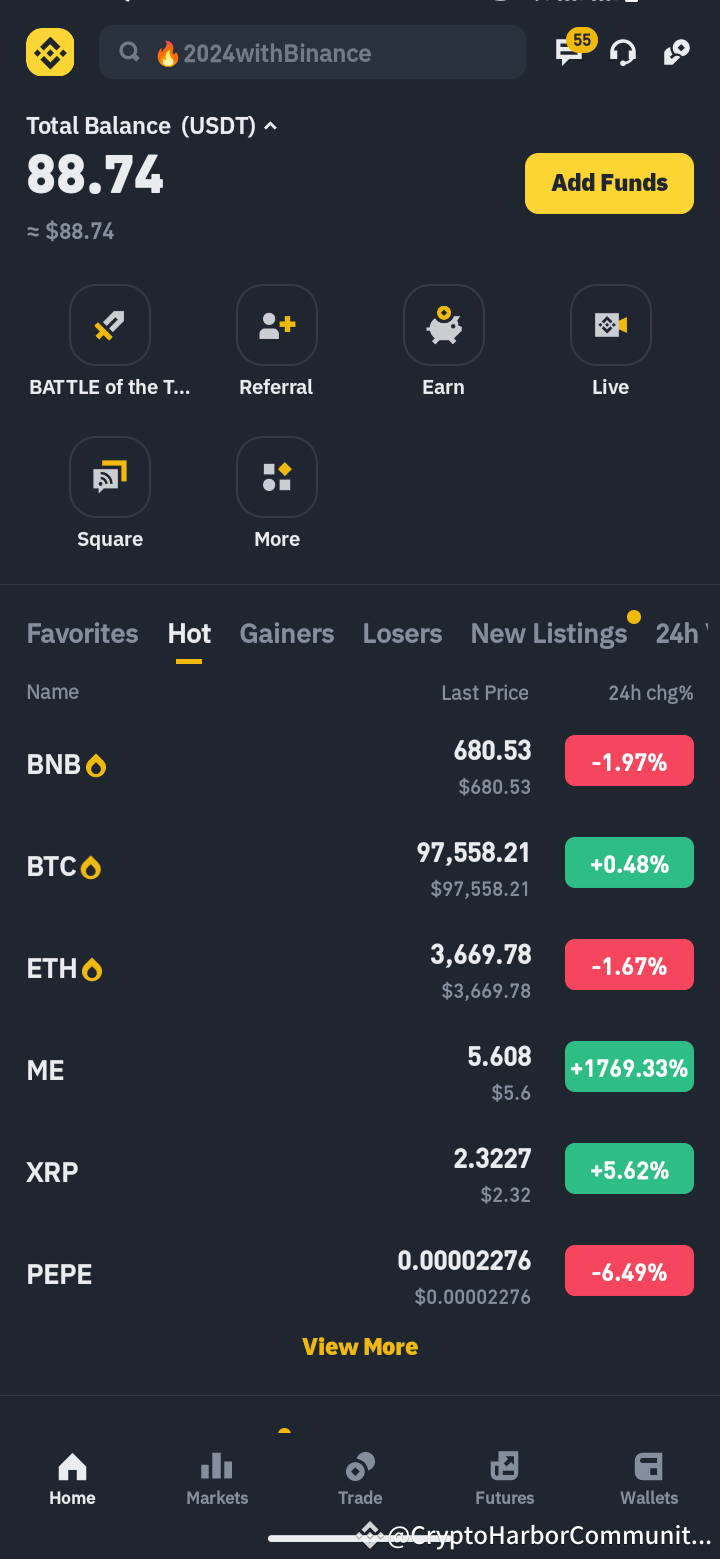Viewport: 720px width, 1559px height.
Task: Collapse the Total Balance display
Action: click(270, 126)
